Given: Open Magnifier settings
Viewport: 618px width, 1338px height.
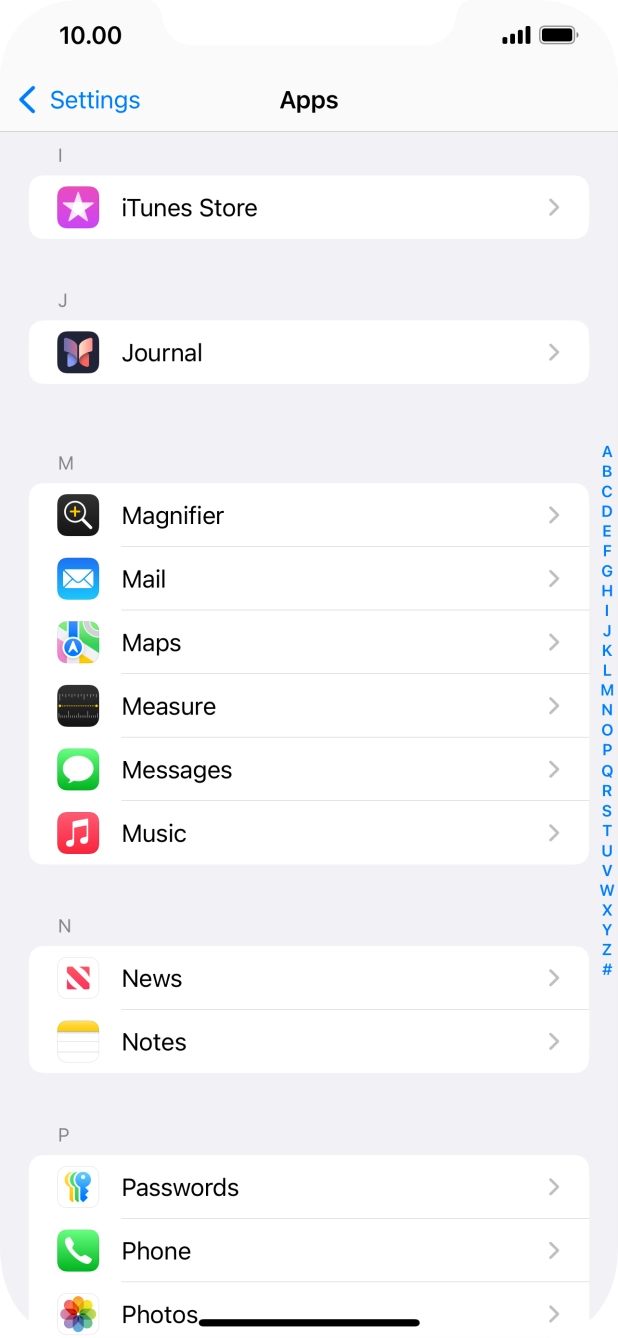Looking at the screenshot, I should pyautogui.click(x=308, y=516).
